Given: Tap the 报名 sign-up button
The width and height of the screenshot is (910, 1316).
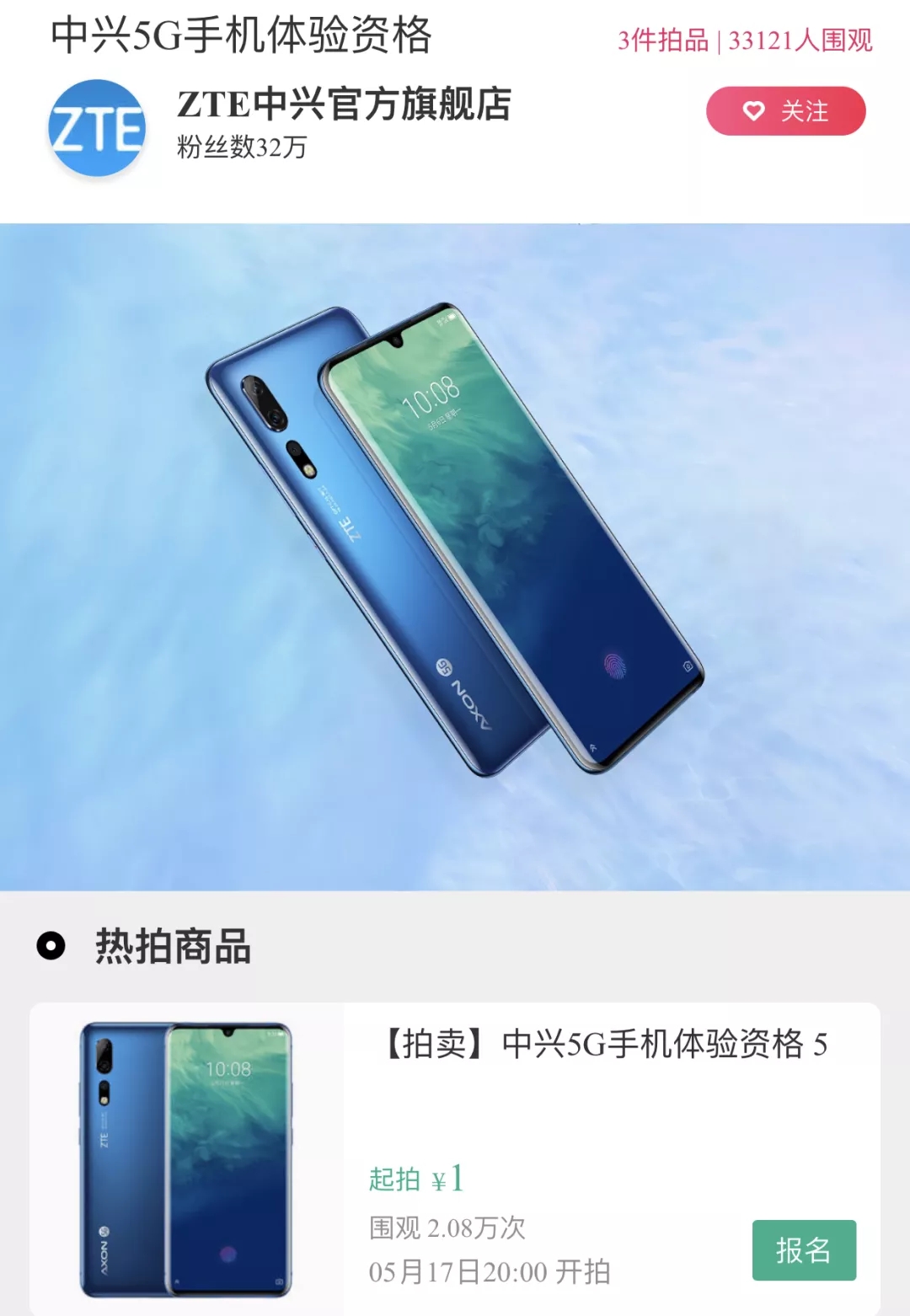Looking at the screenshot, I should click(x=804, y=1250).
